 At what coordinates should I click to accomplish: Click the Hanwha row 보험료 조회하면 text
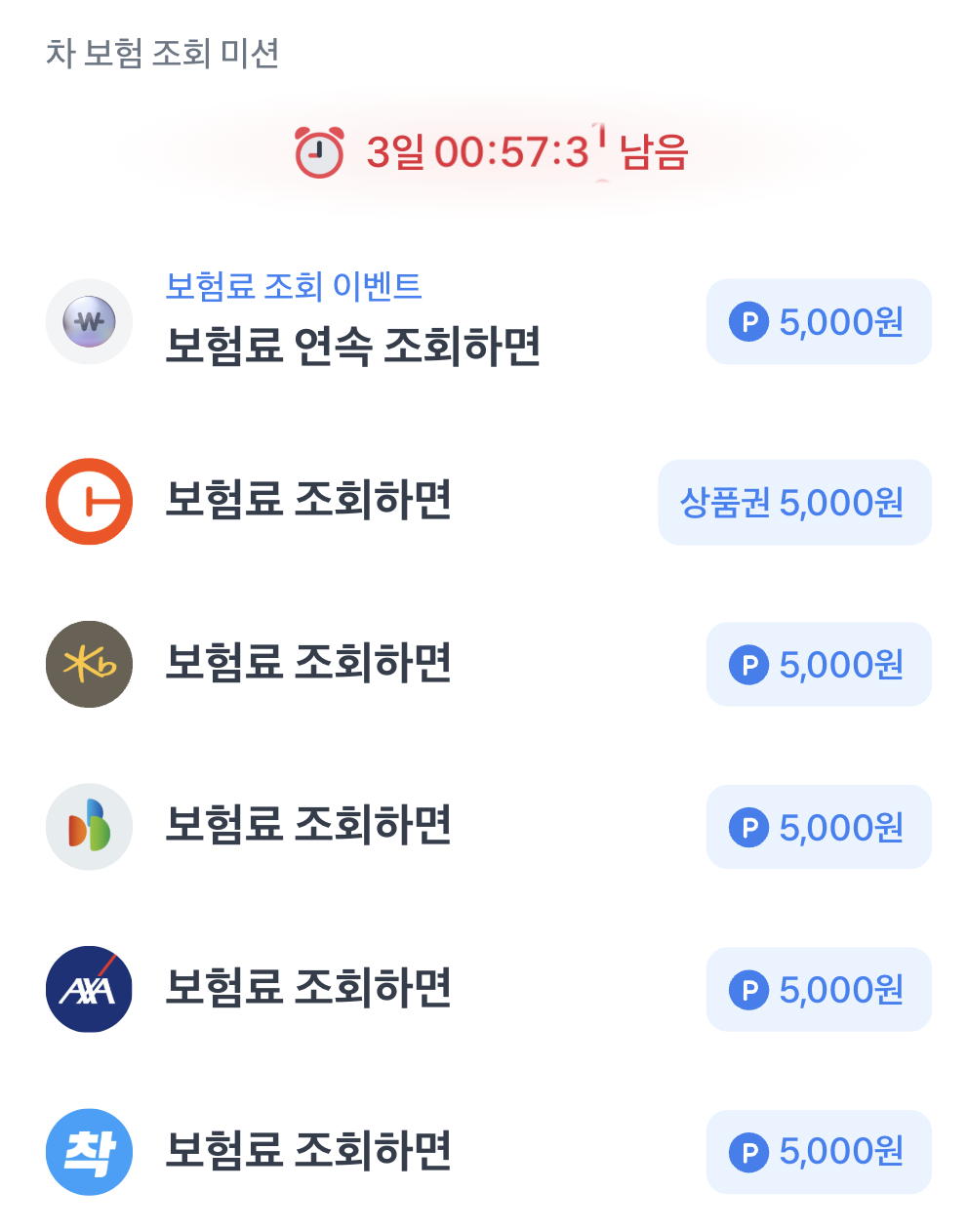click(307, 501)
